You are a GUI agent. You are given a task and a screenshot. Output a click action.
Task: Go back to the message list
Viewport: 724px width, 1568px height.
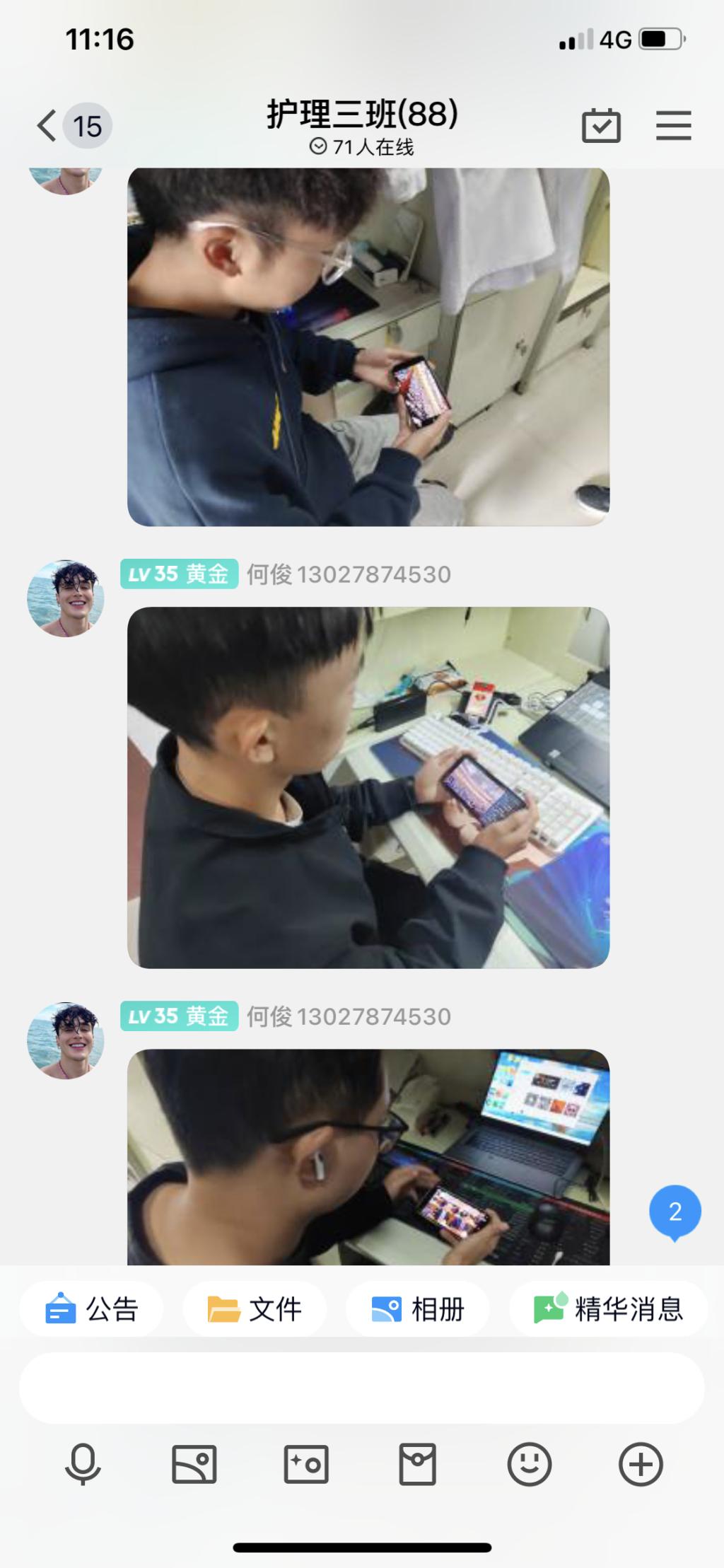coord(48,127)
